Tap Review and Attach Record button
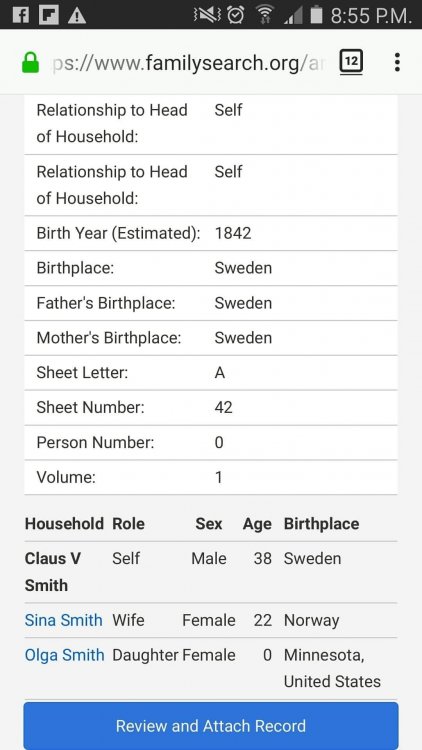This screenshot has width=422, height=750. click(x=211, y=725)
